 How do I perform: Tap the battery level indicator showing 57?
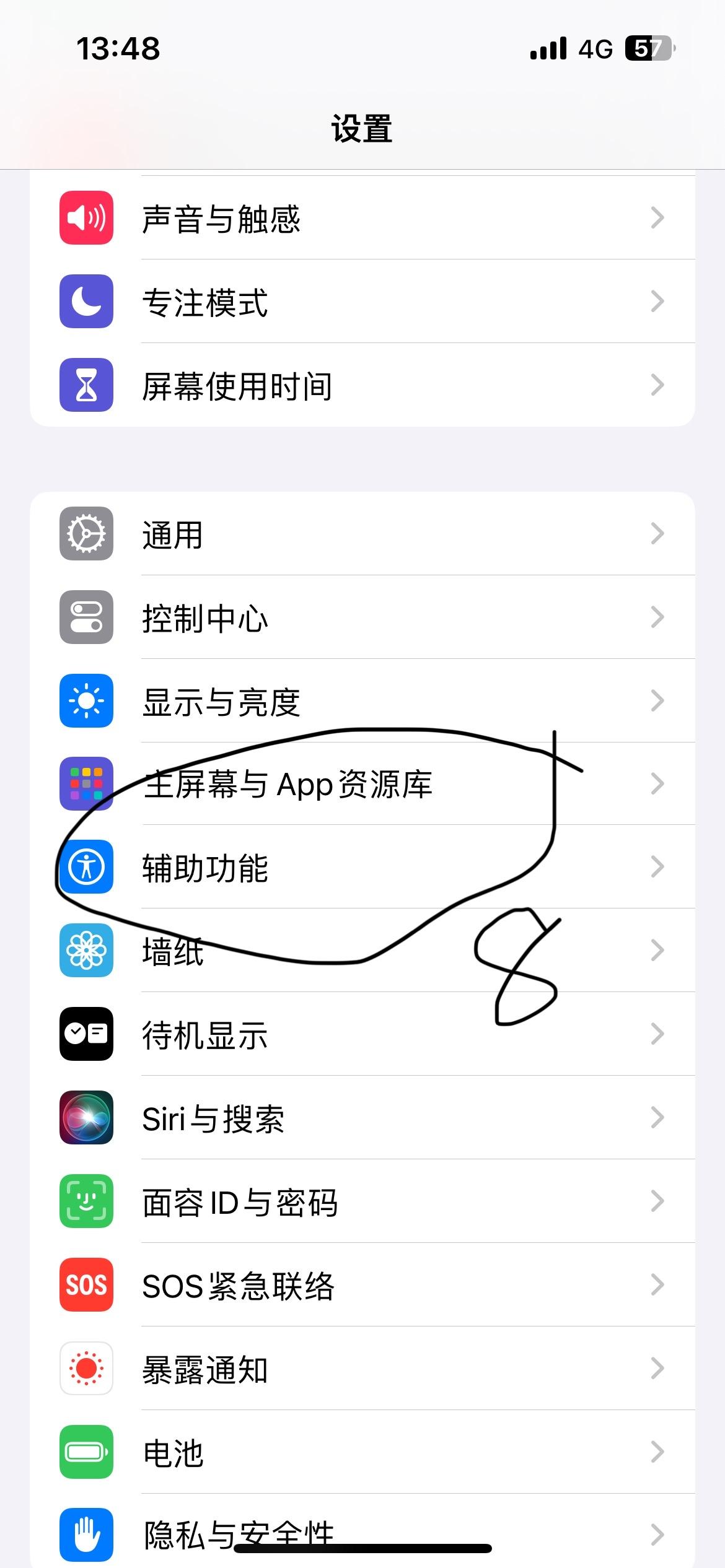coord(649,48)
